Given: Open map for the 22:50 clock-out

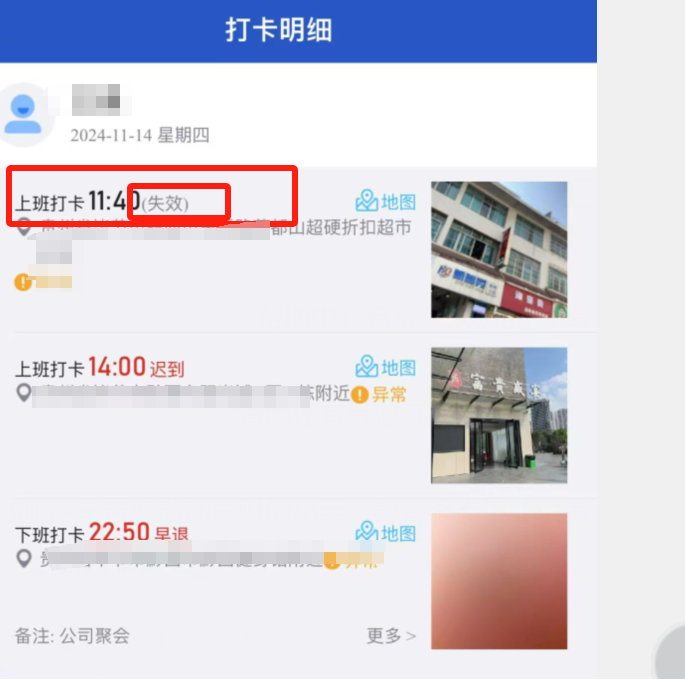Looking at the screenshot, I should pos(385,532).
